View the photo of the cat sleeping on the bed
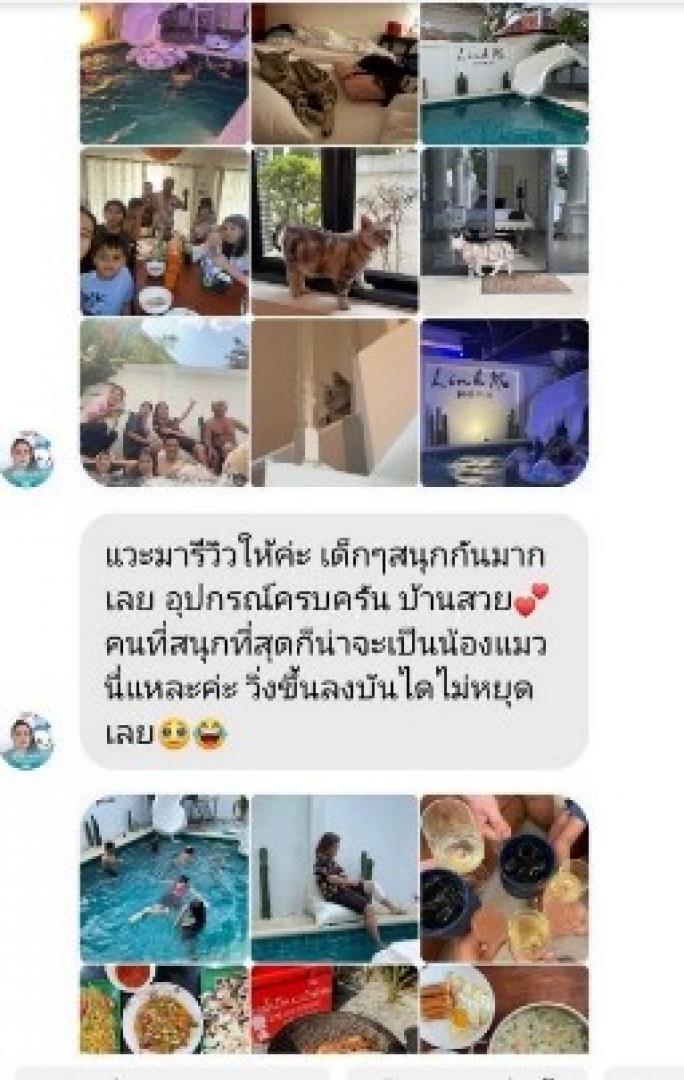The image size is (684, 1080). click(x=334, y=73)
